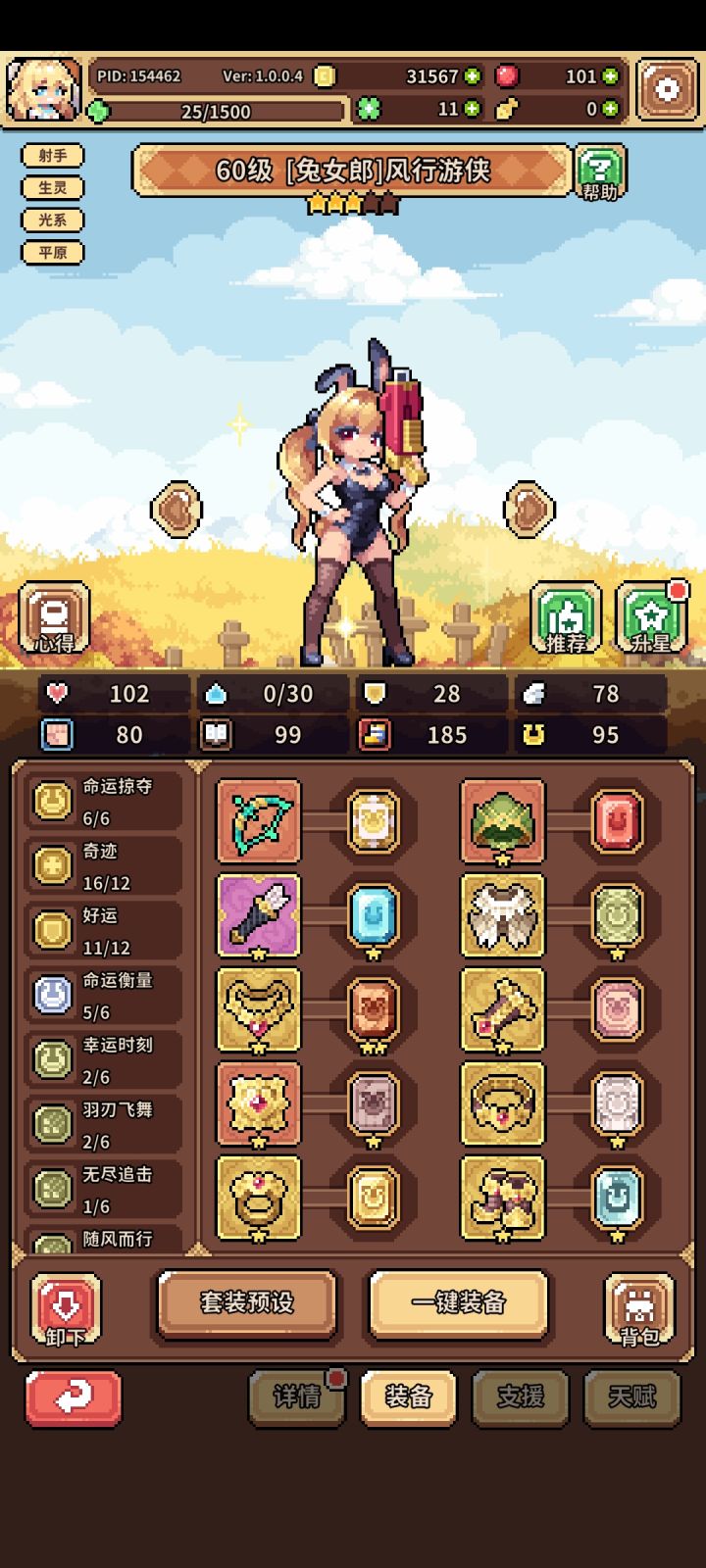Viewport: 706px width, 1568px height.
Task: Click the 心得 notes icon button
Action: click(54, 617)
